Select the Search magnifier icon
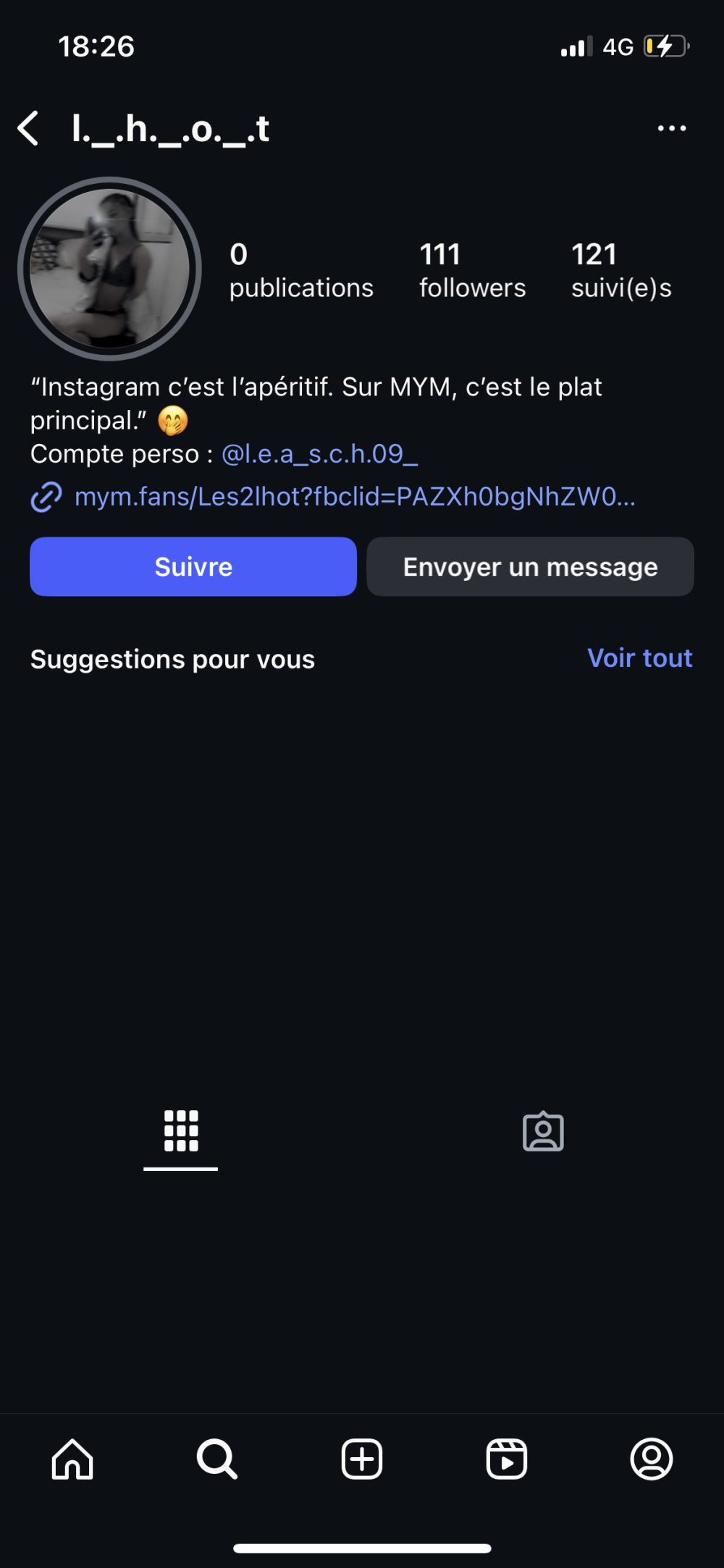This screenshot has width=724, height=1568. coord(216,1459)
